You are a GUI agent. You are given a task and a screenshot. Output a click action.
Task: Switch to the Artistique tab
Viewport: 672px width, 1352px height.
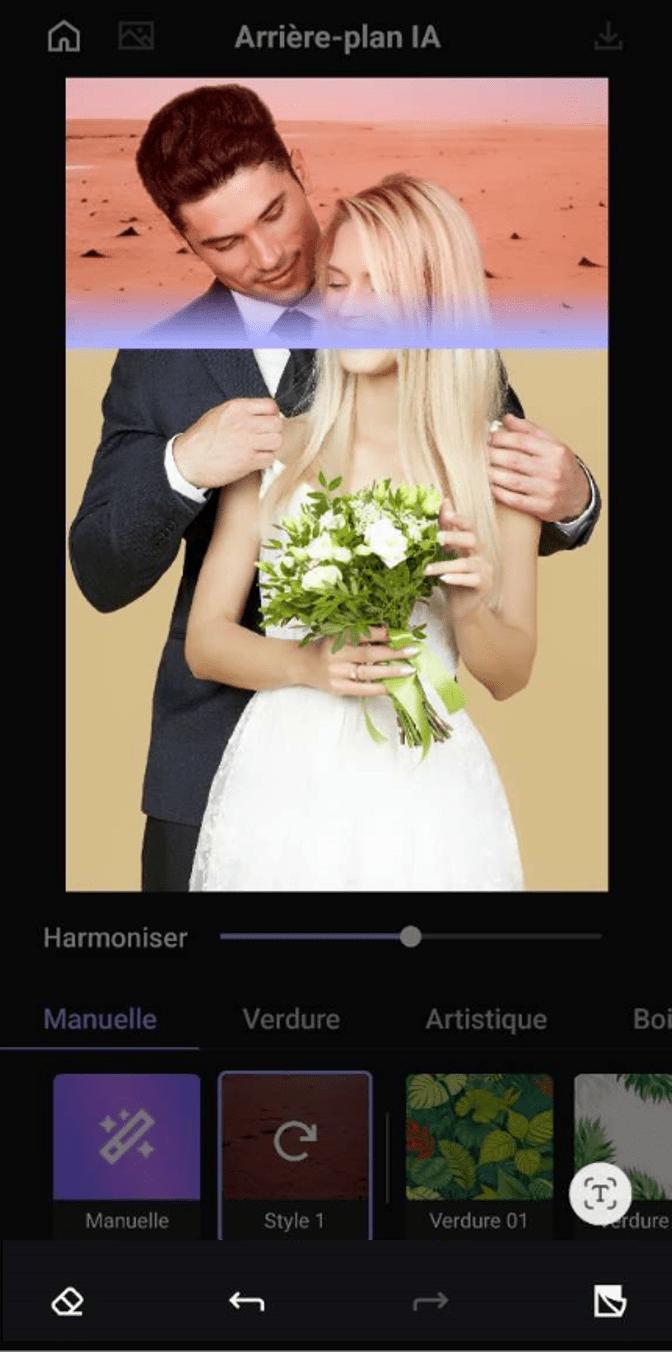click(x=486, y=1019)
